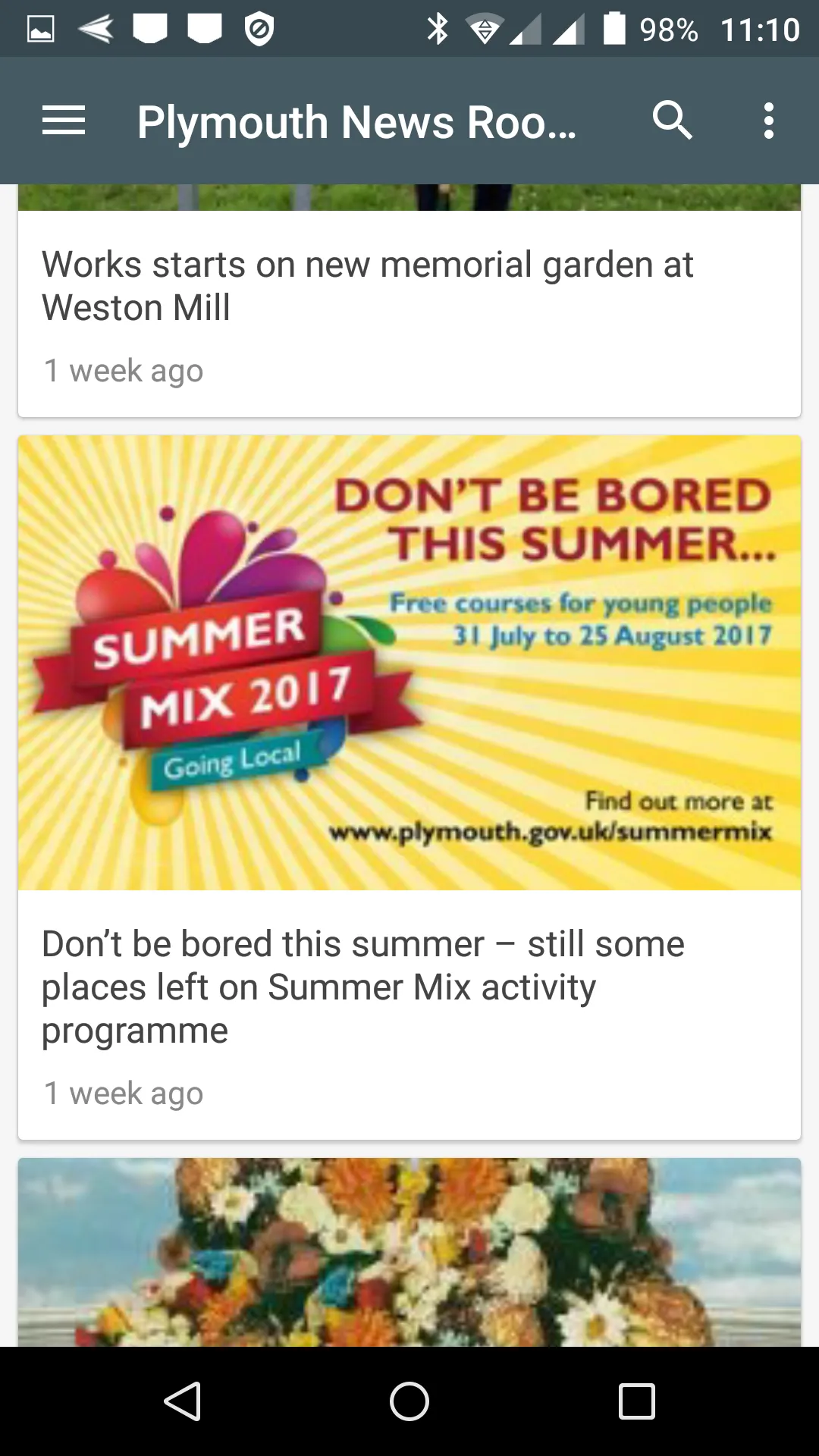Image resolution: width=819 pixels, height=1456 pixels.
Task: Tap the search magnifier icon
Action: point(673,121)
